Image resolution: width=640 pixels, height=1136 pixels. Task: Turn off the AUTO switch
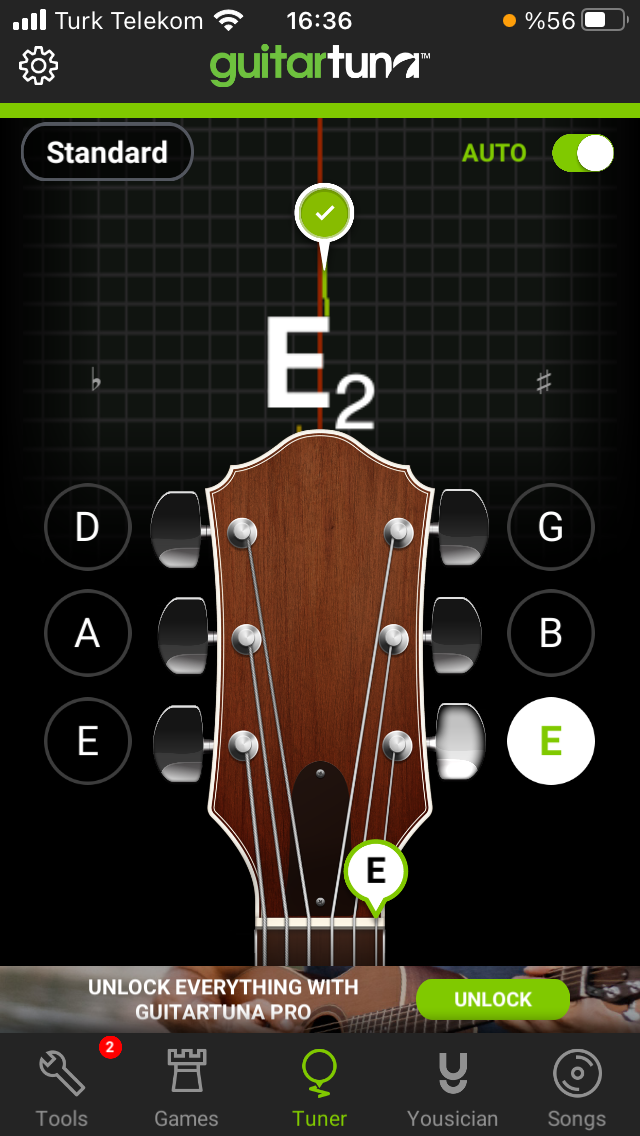[x=582, y=153]
